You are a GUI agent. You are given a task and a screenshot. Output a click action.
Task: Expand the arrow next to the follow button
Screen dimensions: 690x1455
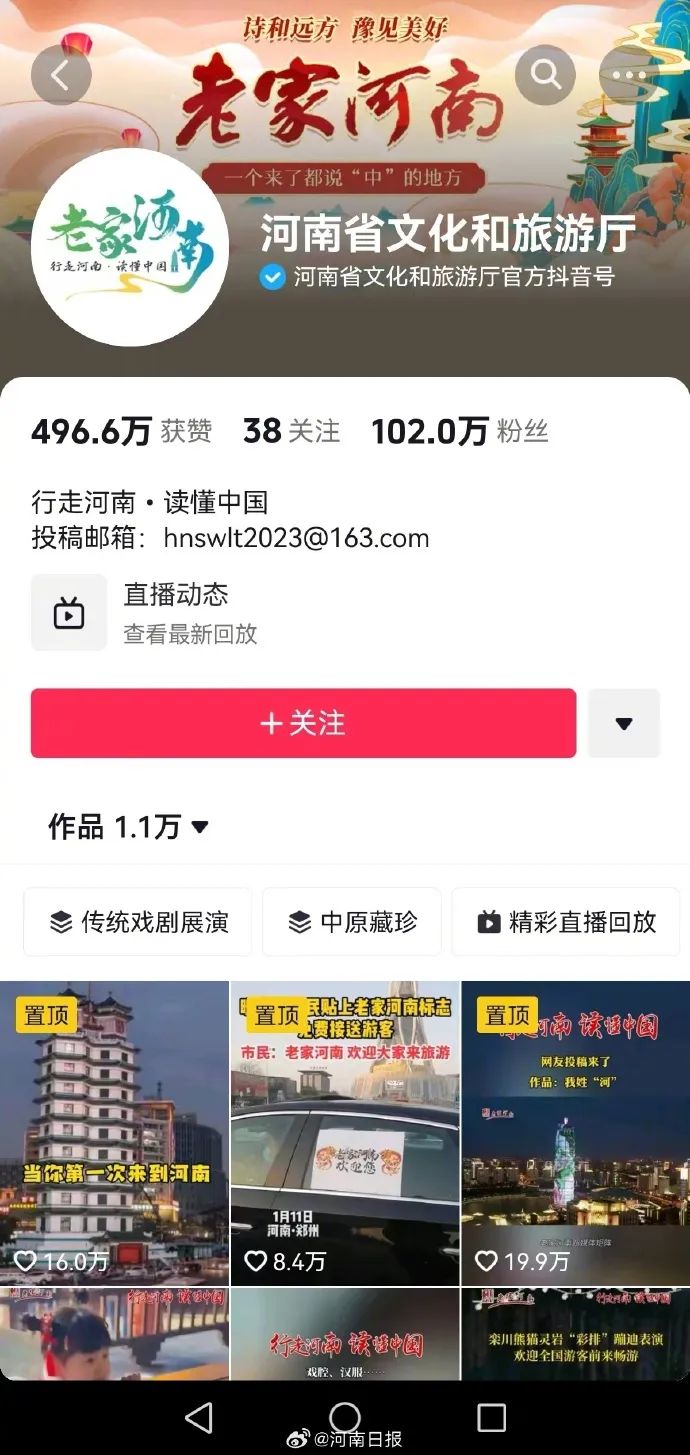624,723
